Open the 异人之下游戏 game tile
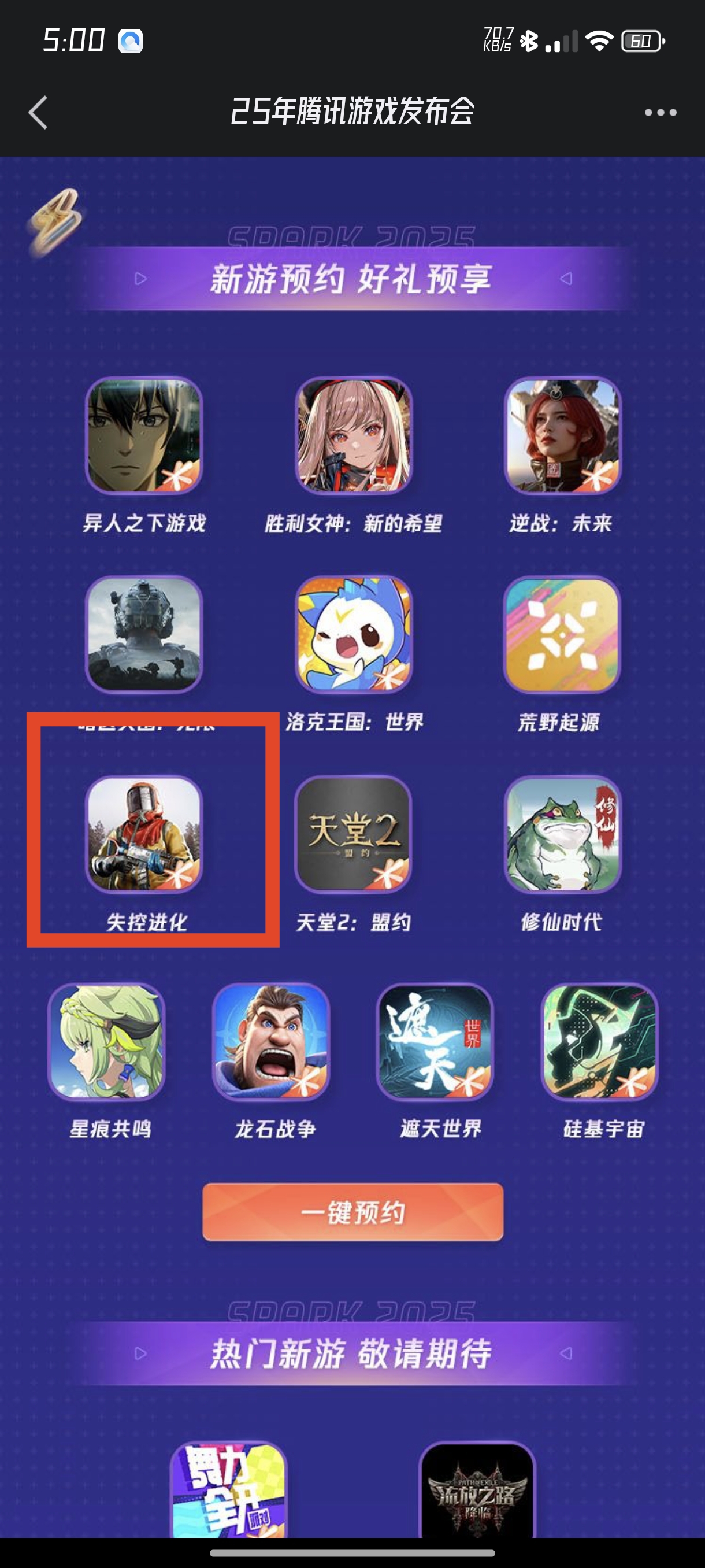Screen dimensions: 705x1568 click(x=143, y=435)
